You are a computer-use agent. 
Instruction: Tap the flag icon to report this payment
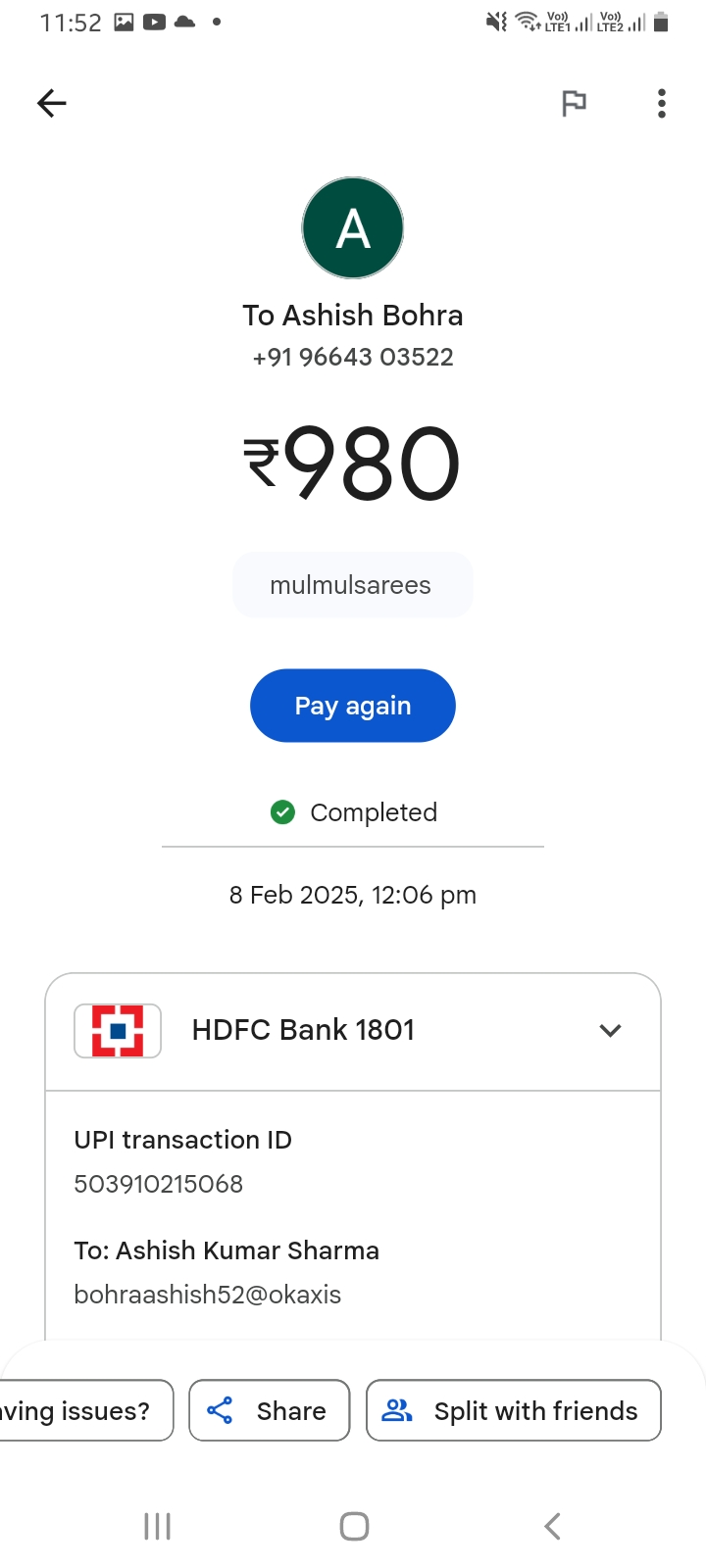574,103
